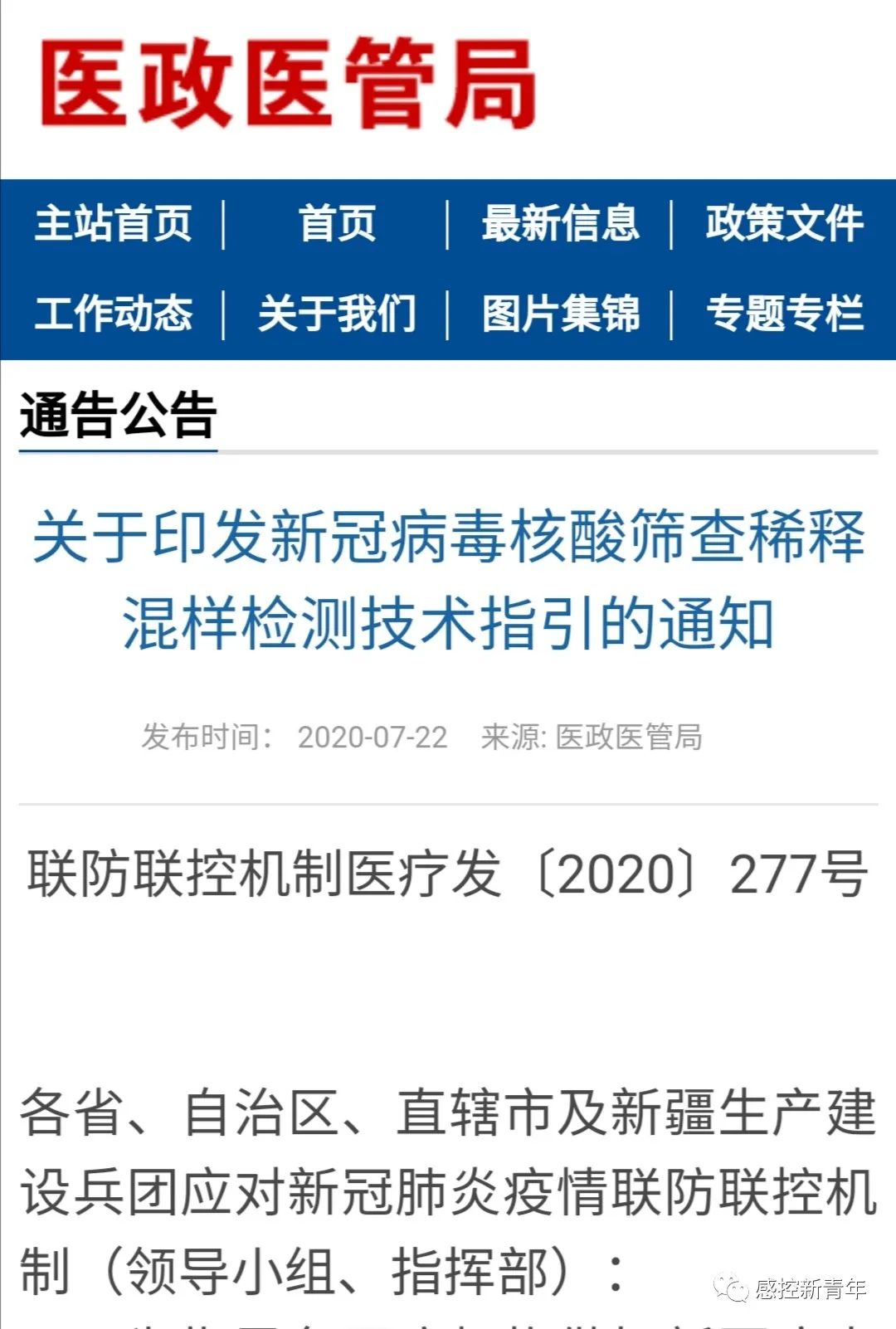Screen dimensions: 896x1329
Task: Select the 专题专栏 special topics section
Action: point(784,314)
